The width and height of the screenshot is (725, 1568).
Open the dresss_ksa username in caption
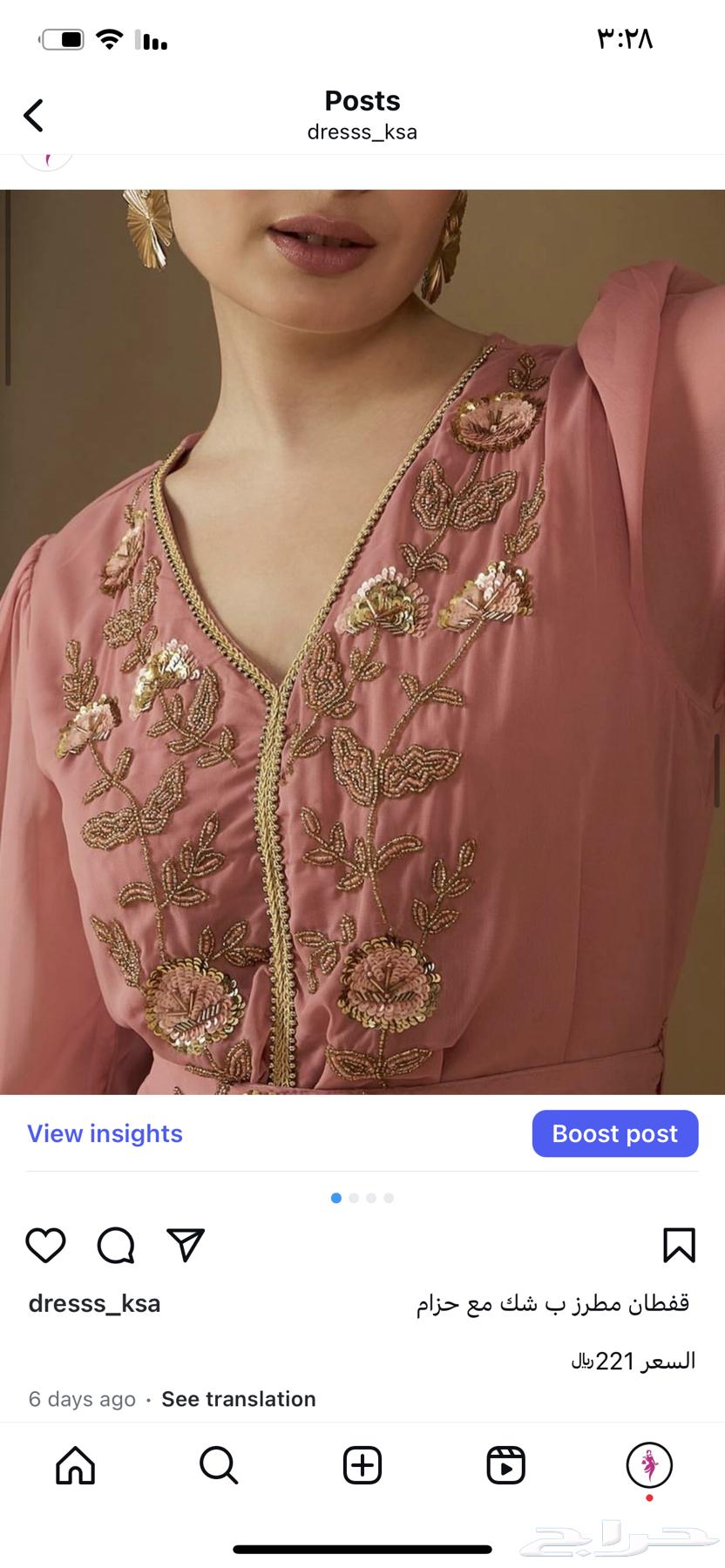(x=94, y=1303)
